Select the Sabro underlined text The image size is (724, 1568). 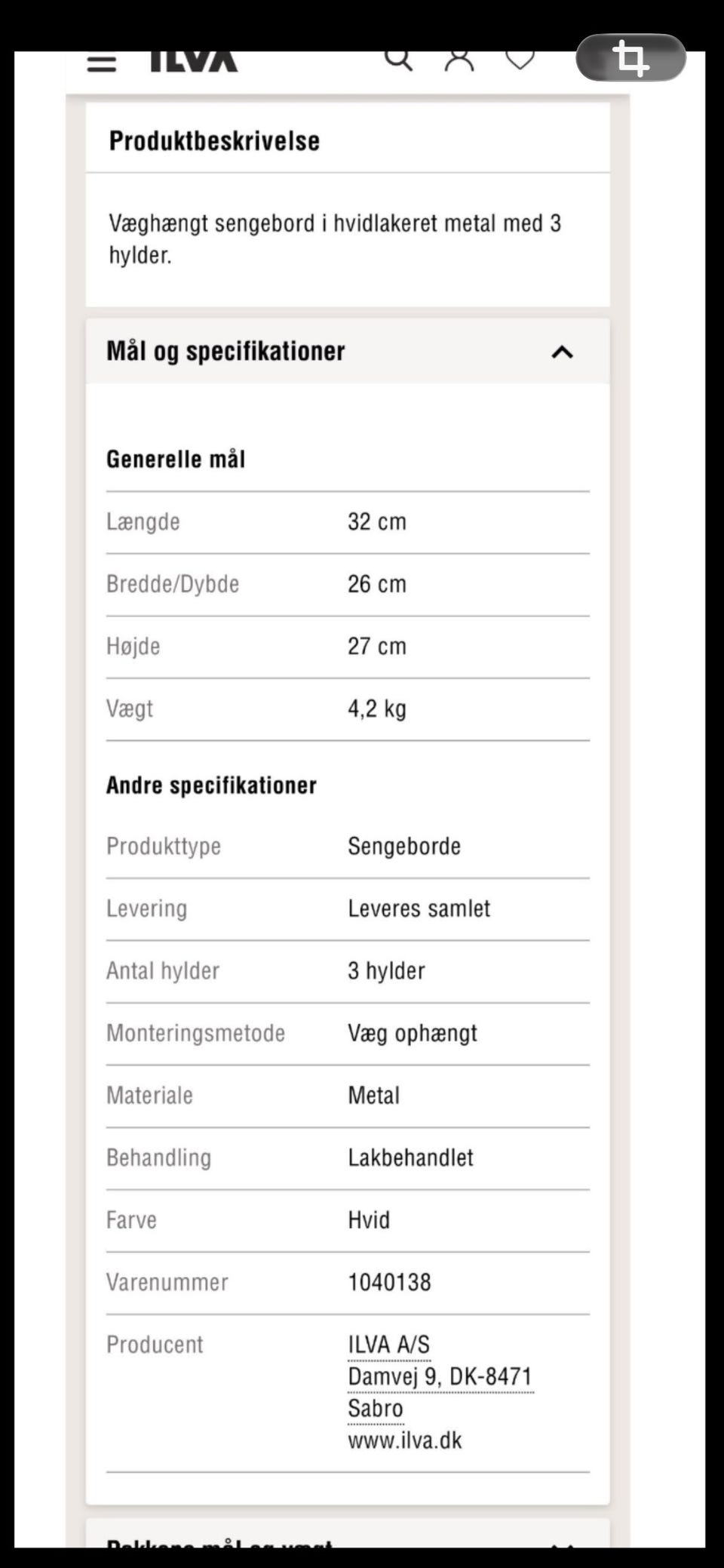(375, 1407)
